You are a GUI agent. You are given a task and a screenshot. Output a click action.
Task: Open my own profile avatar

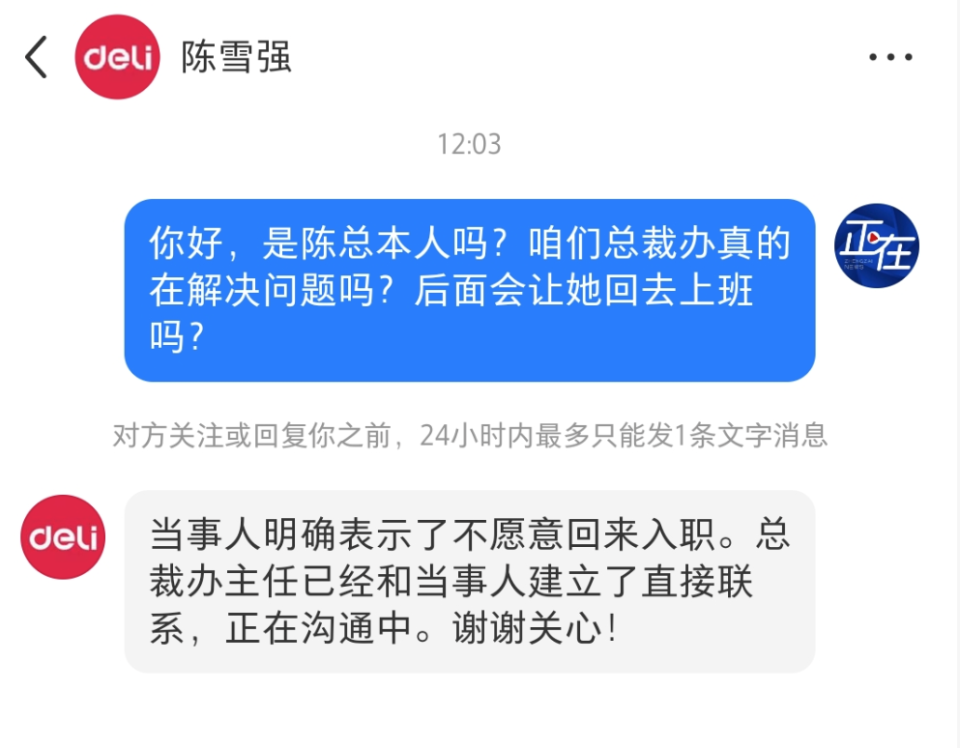pyautogui.click(x=877, y=246)
